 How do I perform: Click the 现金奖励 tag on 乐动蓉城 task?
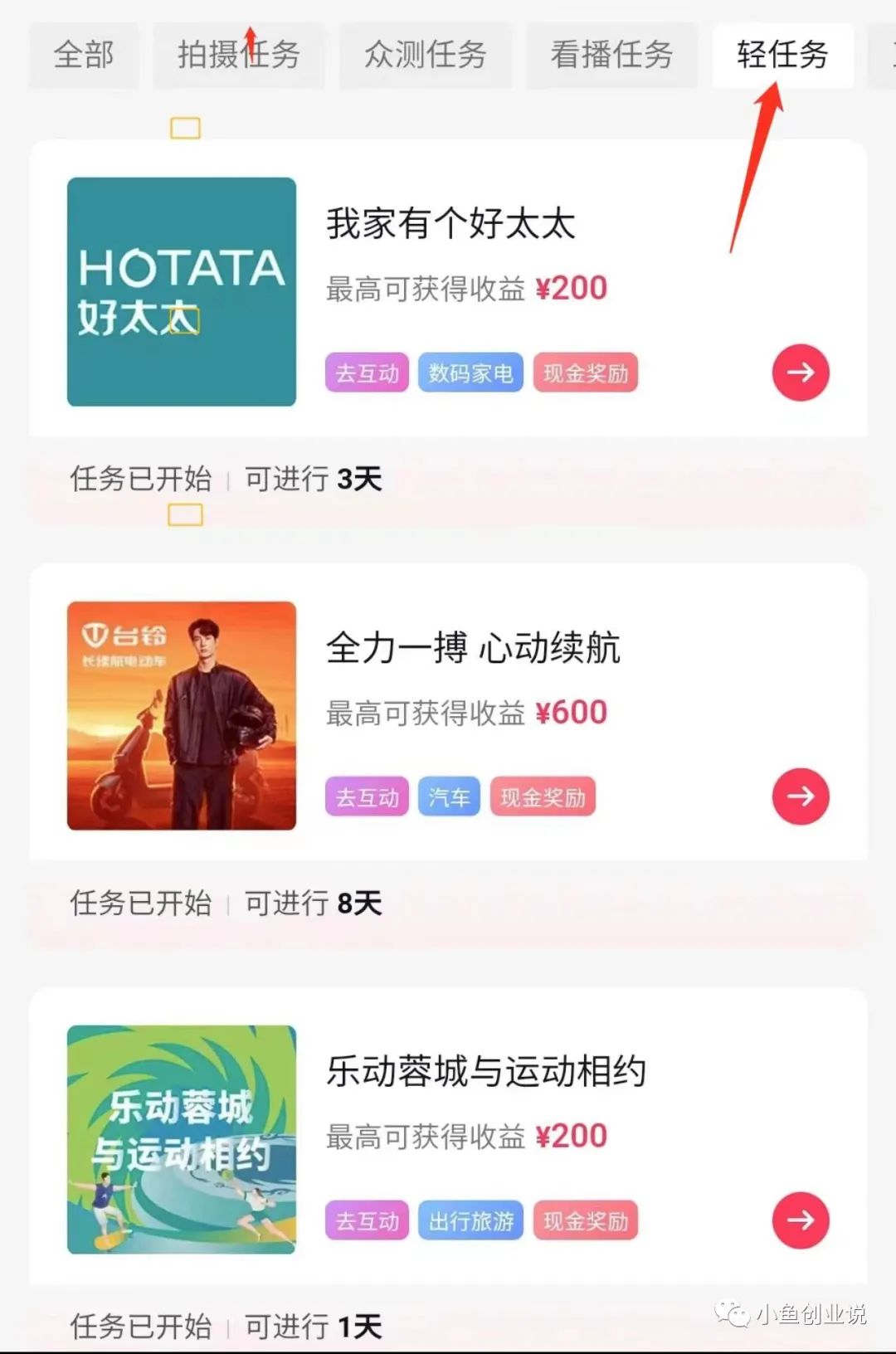click(585, 1220)
